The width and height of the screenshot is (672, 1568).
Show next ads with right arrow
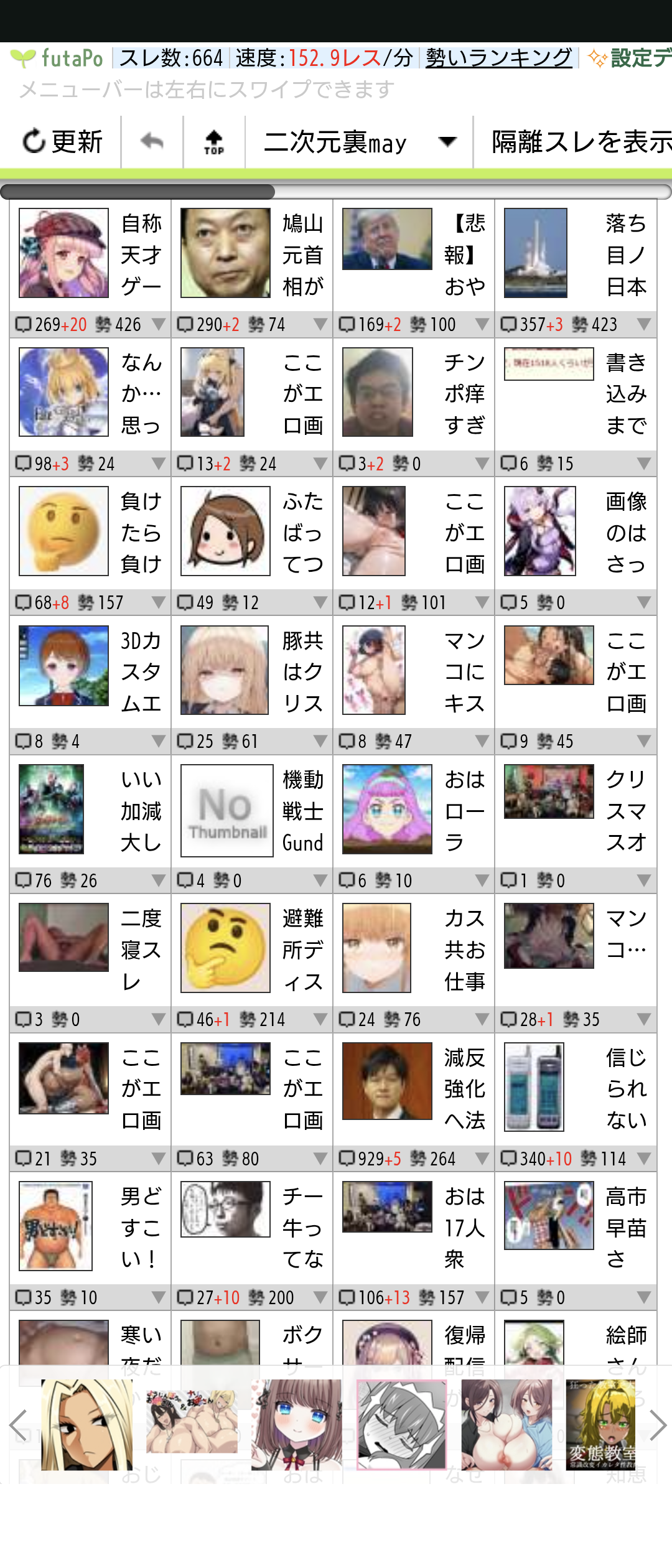(657, 1425)
